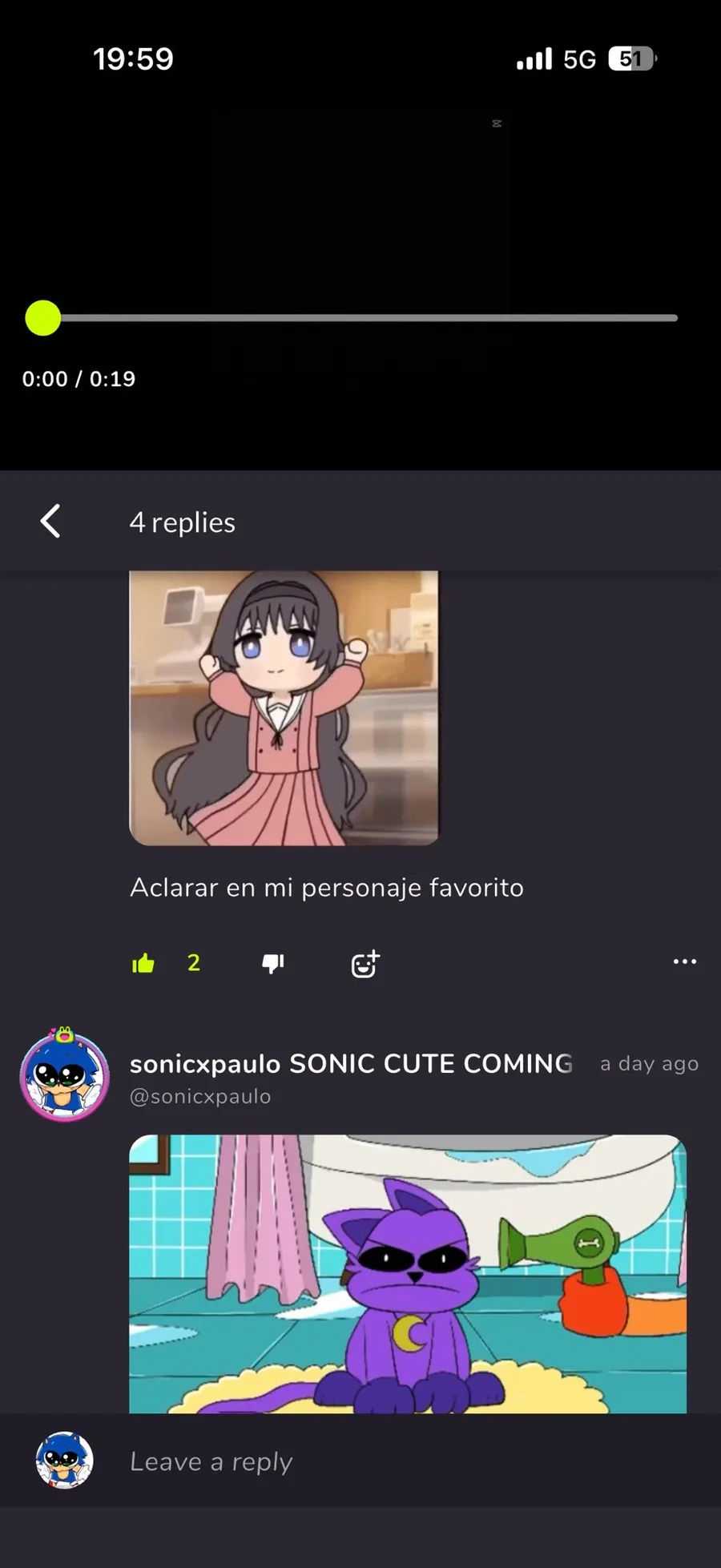Open the dancing girl image
The image size is (721, 1568).
[x=284, y=708]
